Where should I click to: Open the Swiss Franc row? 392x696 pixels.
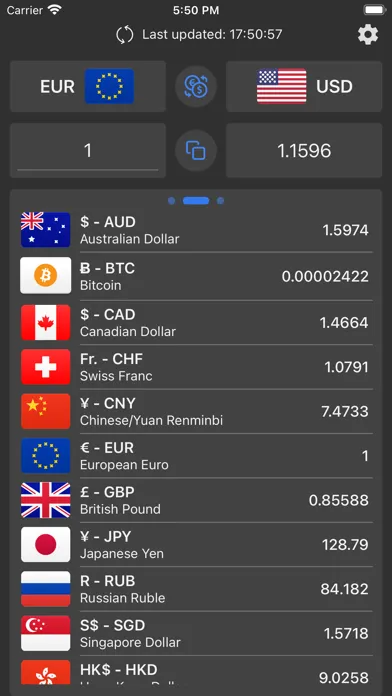point(196,367)
